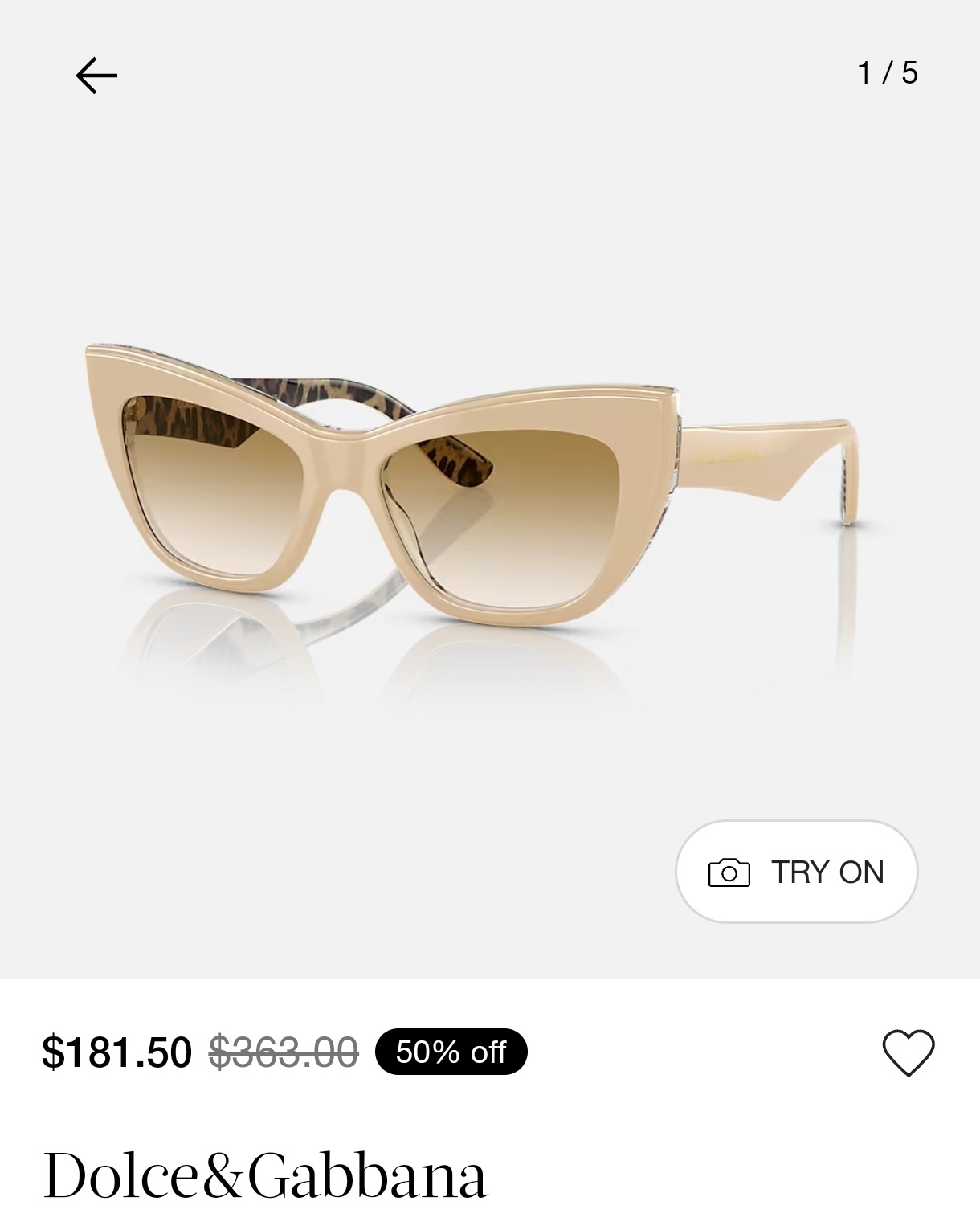Open the sunglasses product image
Viewport: 980px width, 1230px height.
474,482
